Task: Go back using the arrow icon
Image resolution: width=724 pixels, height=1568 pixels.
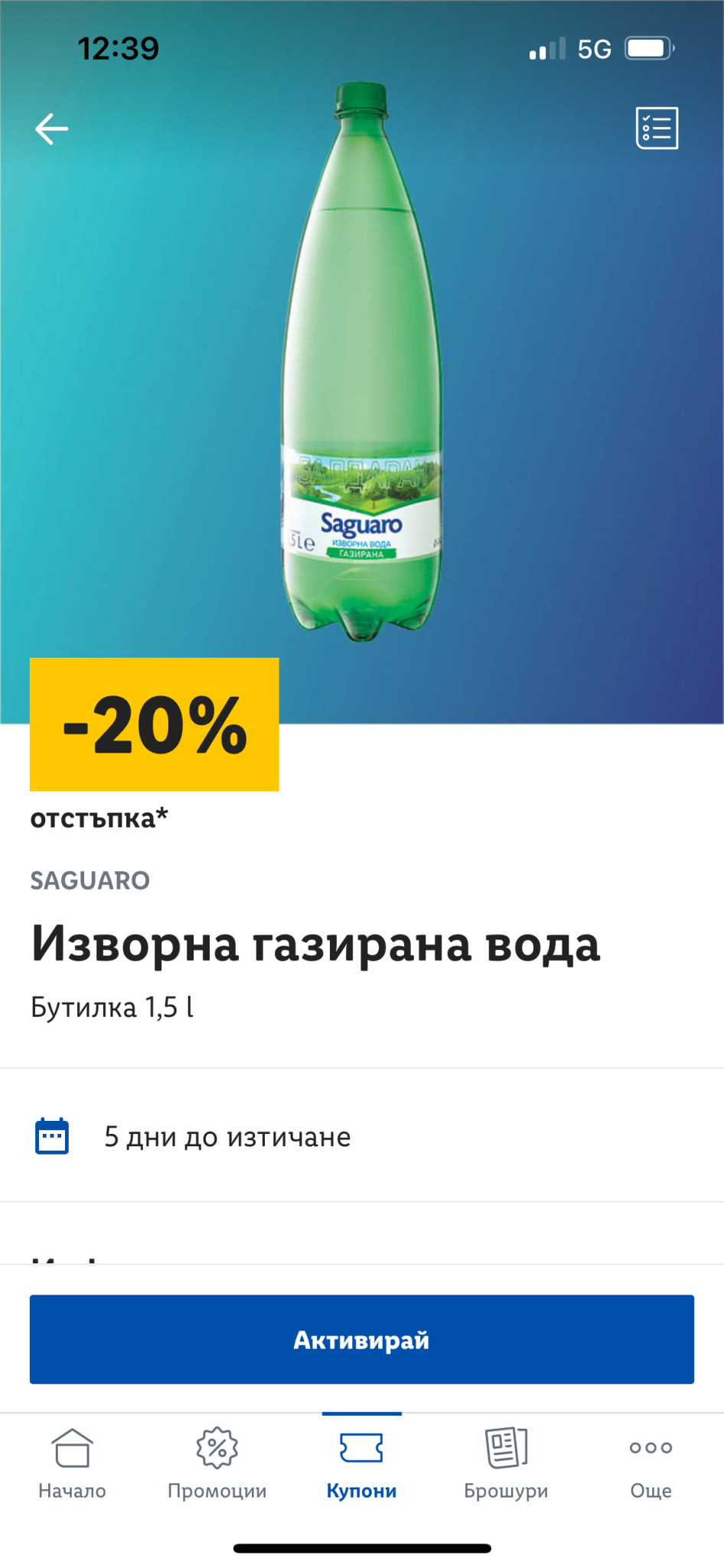Action: 52,129
